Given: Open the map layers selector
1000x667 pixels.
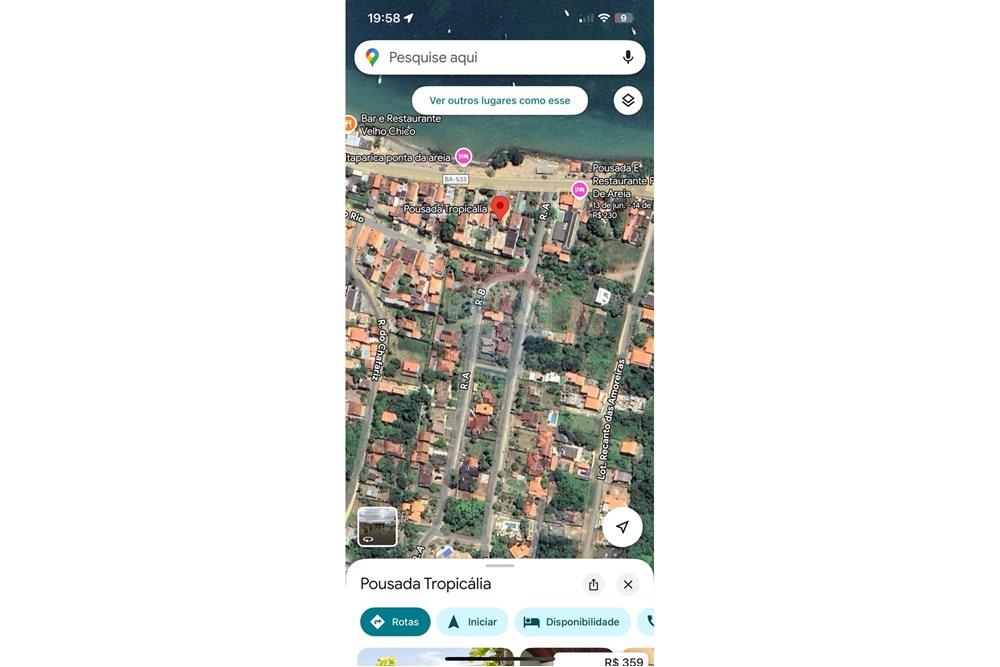Looking at the screenshot, I should coord(628,101).
